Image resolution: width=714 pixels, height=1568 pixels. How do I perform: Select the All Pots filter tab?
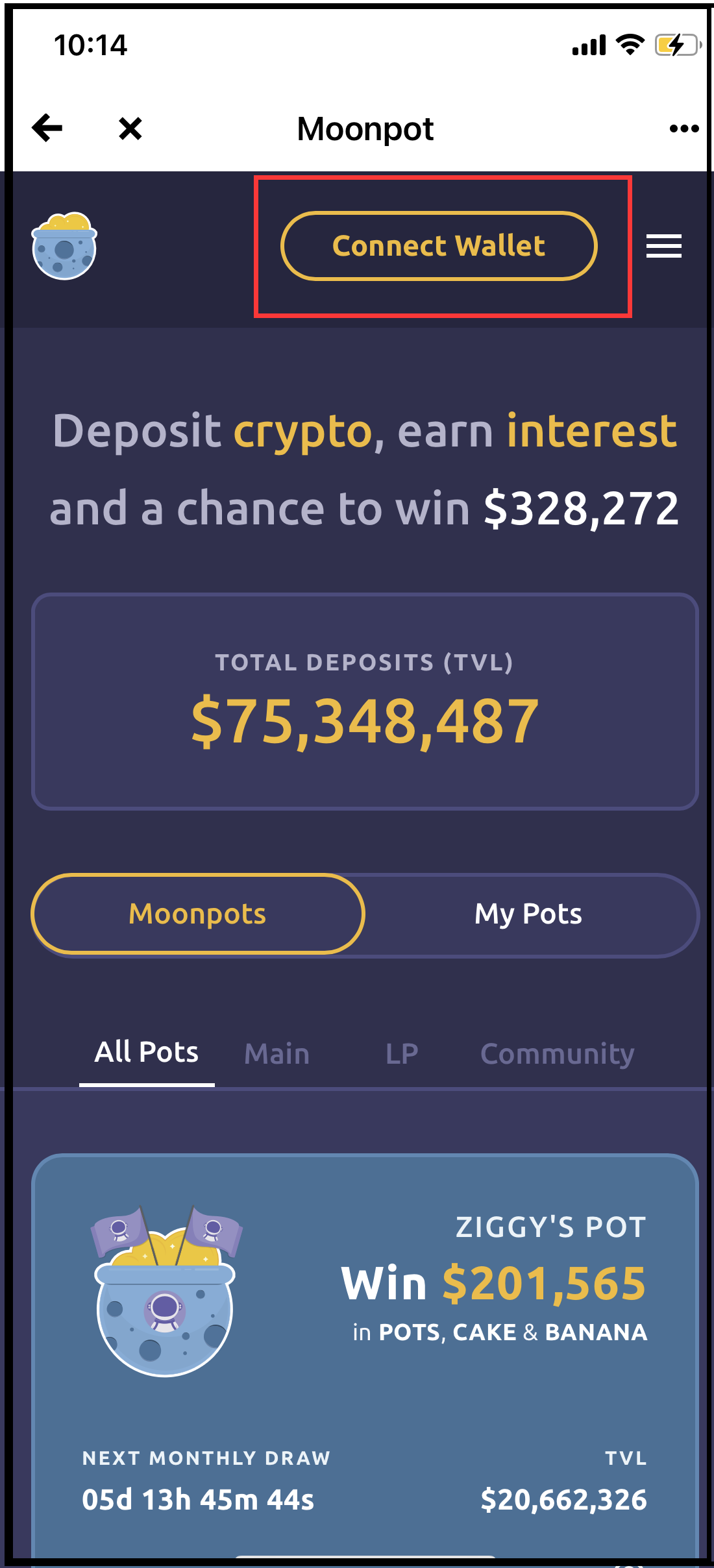(147, 1052)
